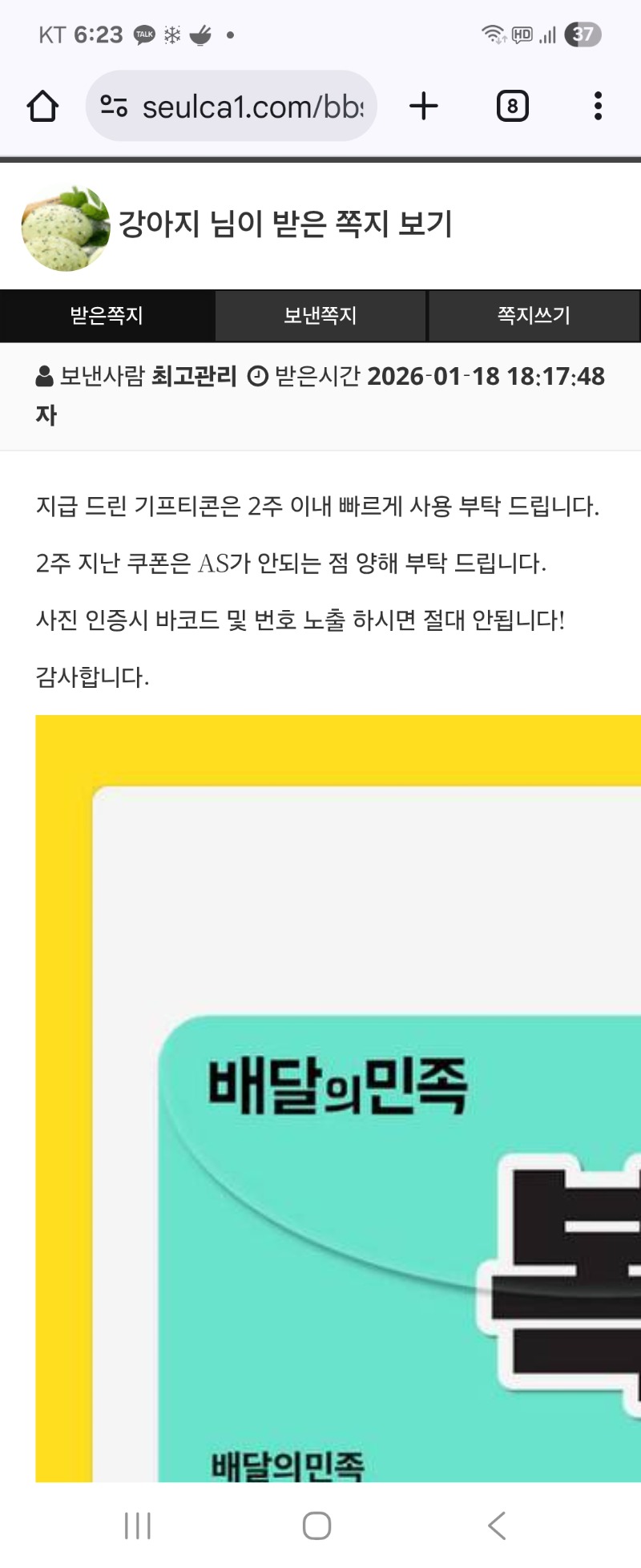The width and height of the screenshot is (641, 1568).
Task: Go to the browser home page
Action: coord(42,106)
